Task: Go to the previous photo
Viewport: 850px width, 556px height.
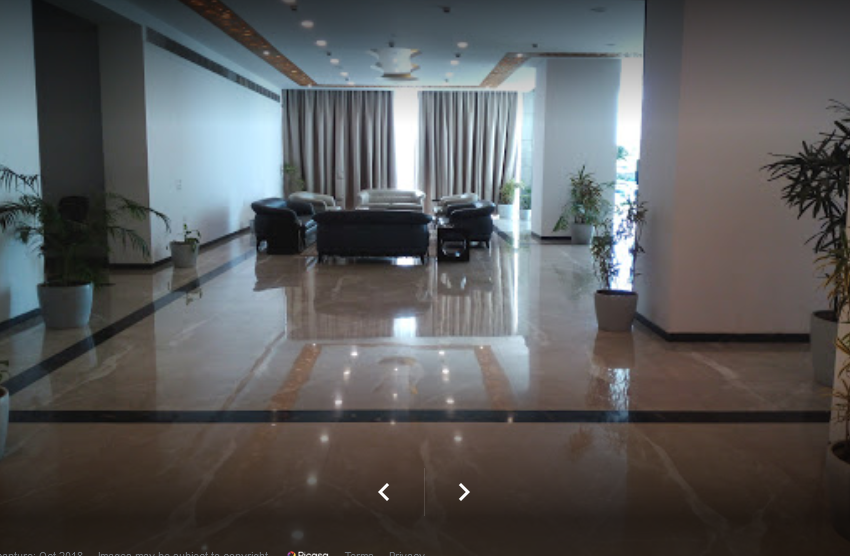Action: [383, 492]
